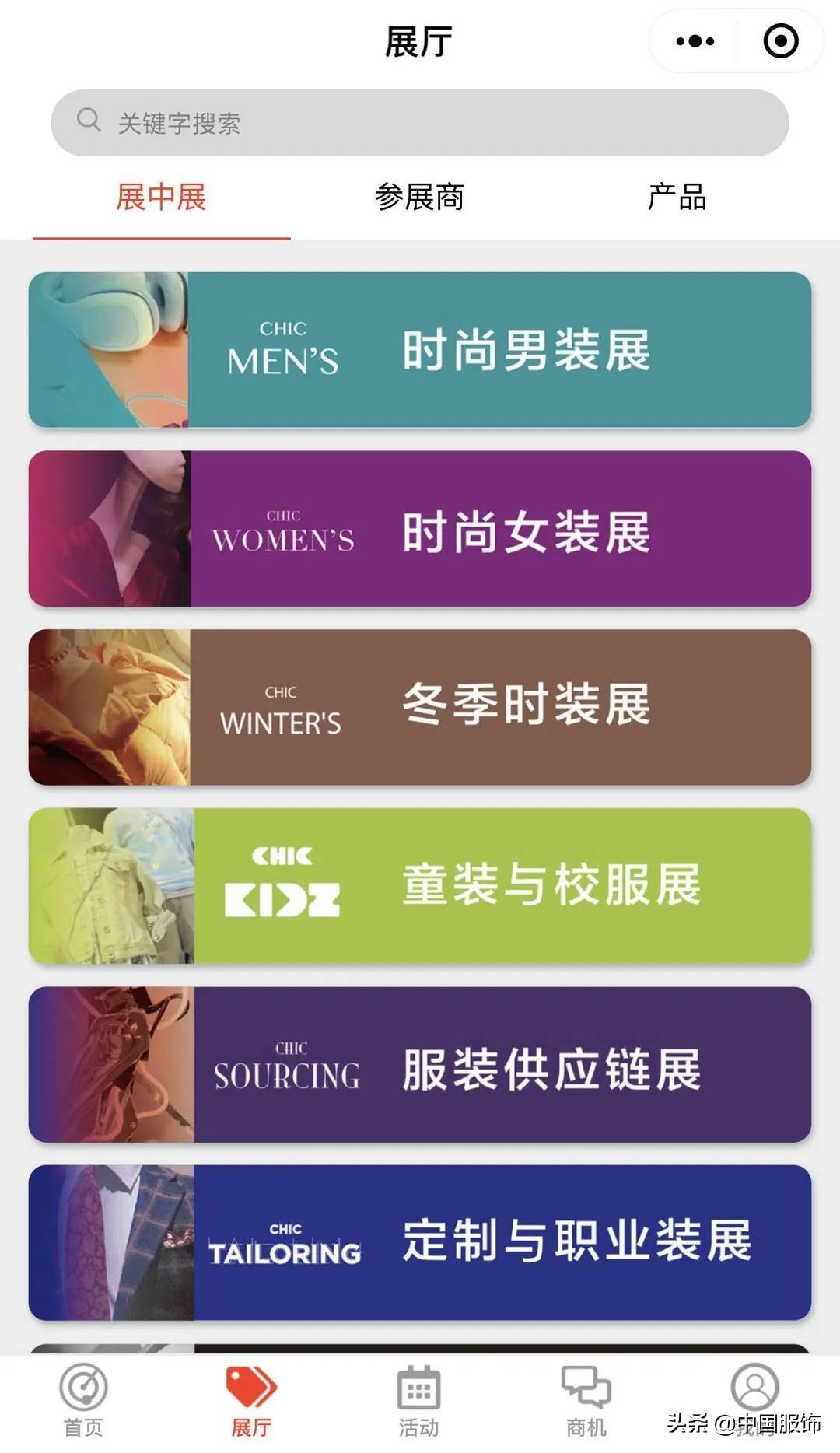
Task: Tap the 商机 chat bubbles icon
Action: tap(587, 1396)
